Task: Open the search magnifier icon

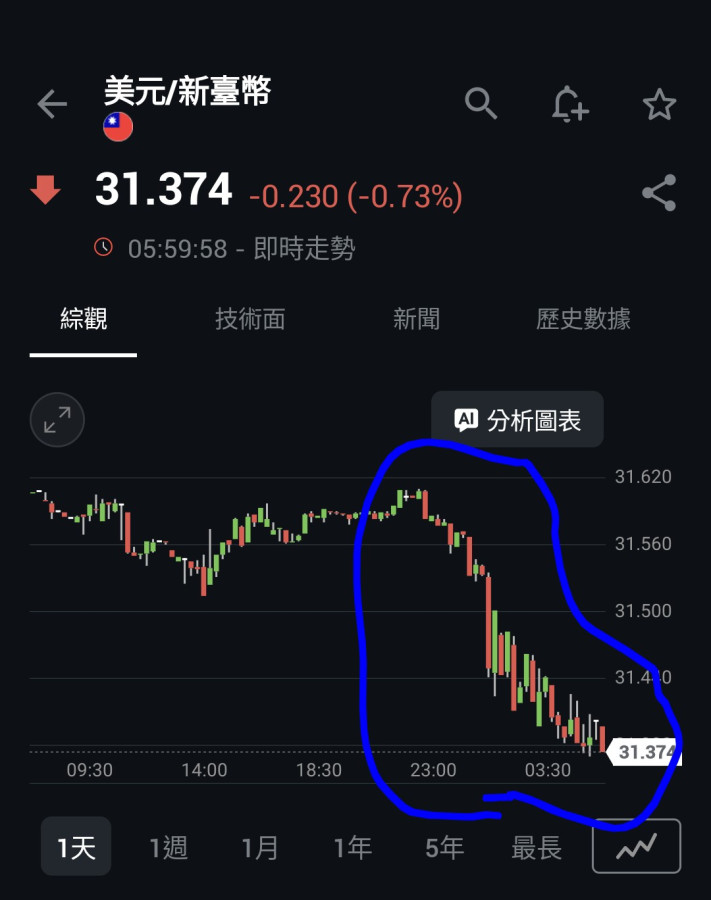Action: (481, 103)
